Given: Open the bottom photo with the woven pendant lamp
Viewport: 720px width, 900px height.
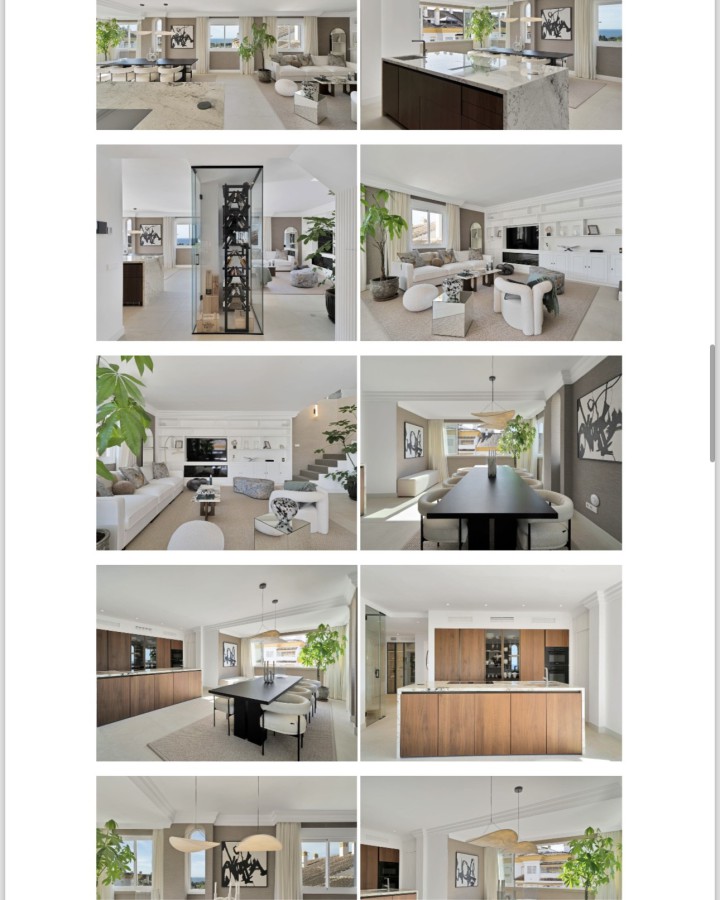Looking at the screenshot, I should click(x=491, y=838).
